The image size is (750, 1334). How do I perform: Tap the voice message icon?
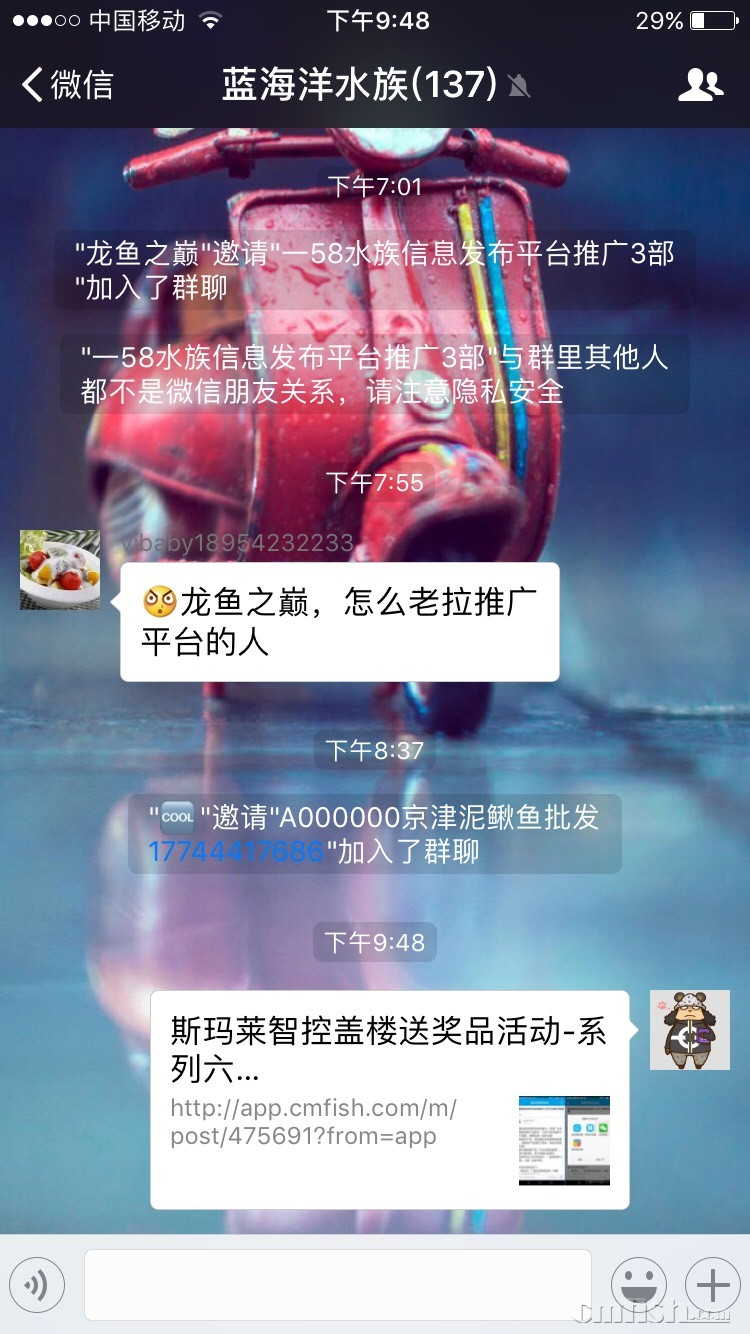click(37, 1285)
